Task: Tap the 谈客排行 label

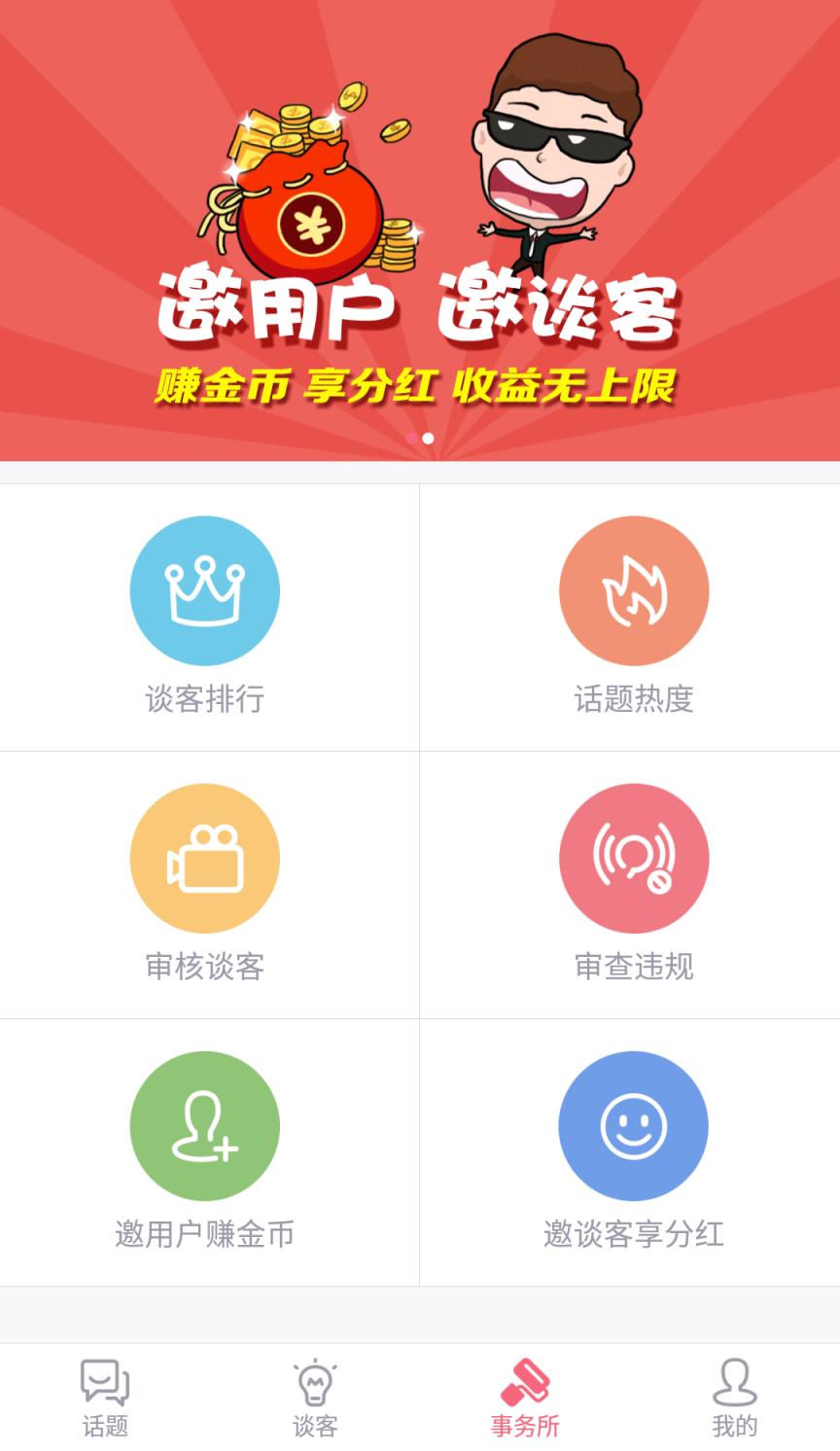Action: (x=204, y=700)
